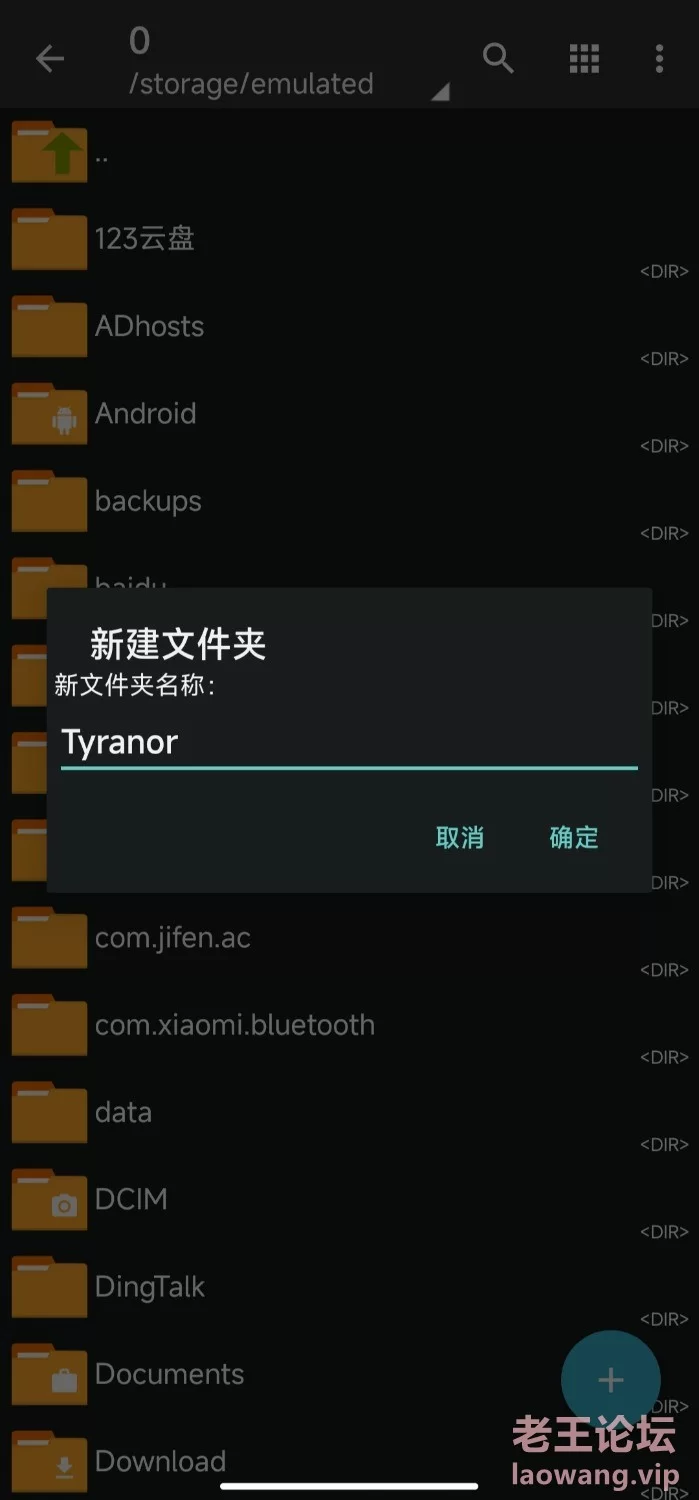This screenshot has width=699, height=1500.
Task: Cancel the dialog with 取消
Action: coord(460,837)
